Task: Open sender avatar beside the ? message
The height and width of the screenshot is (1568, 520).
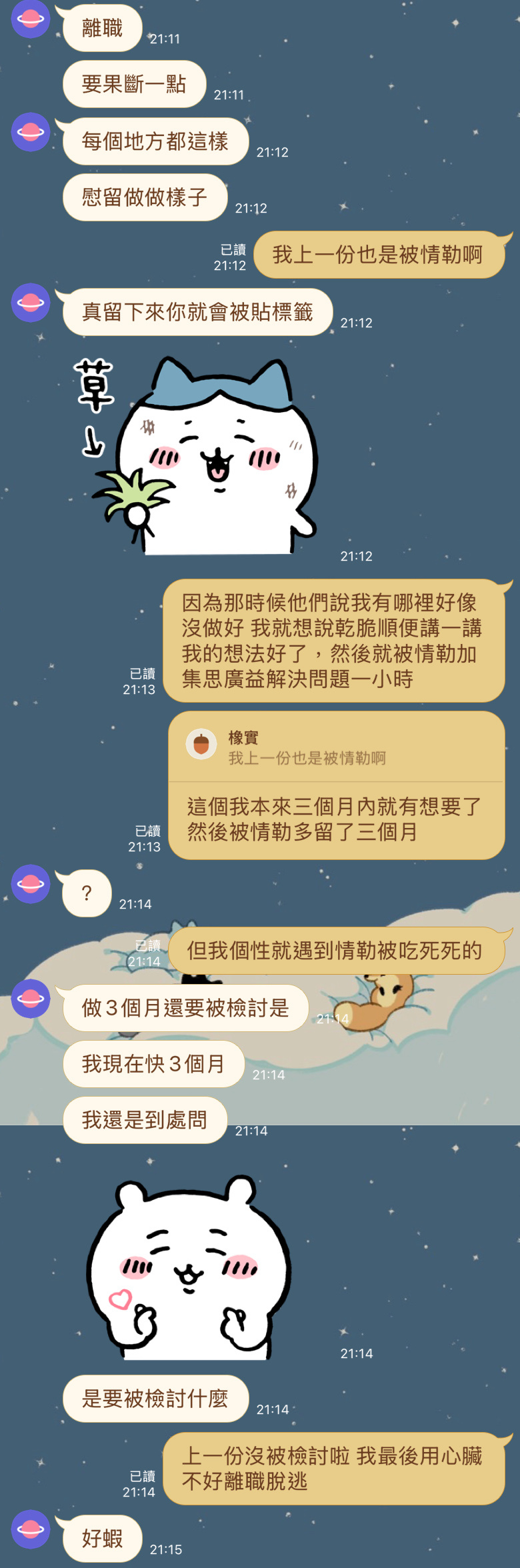Action: 31,884
